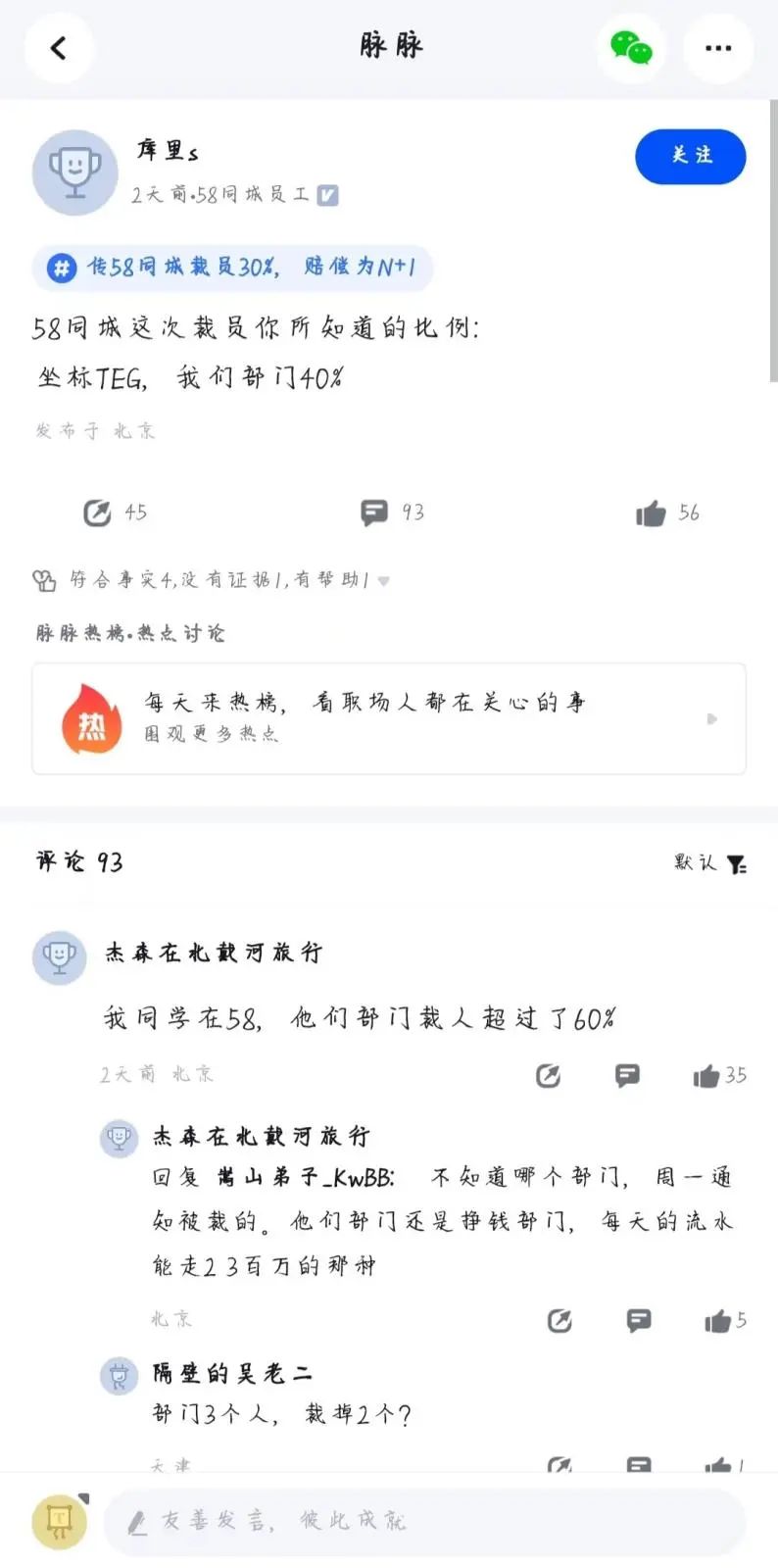Open the 每天来热榜 hot list card

click(x=389, y=718)
